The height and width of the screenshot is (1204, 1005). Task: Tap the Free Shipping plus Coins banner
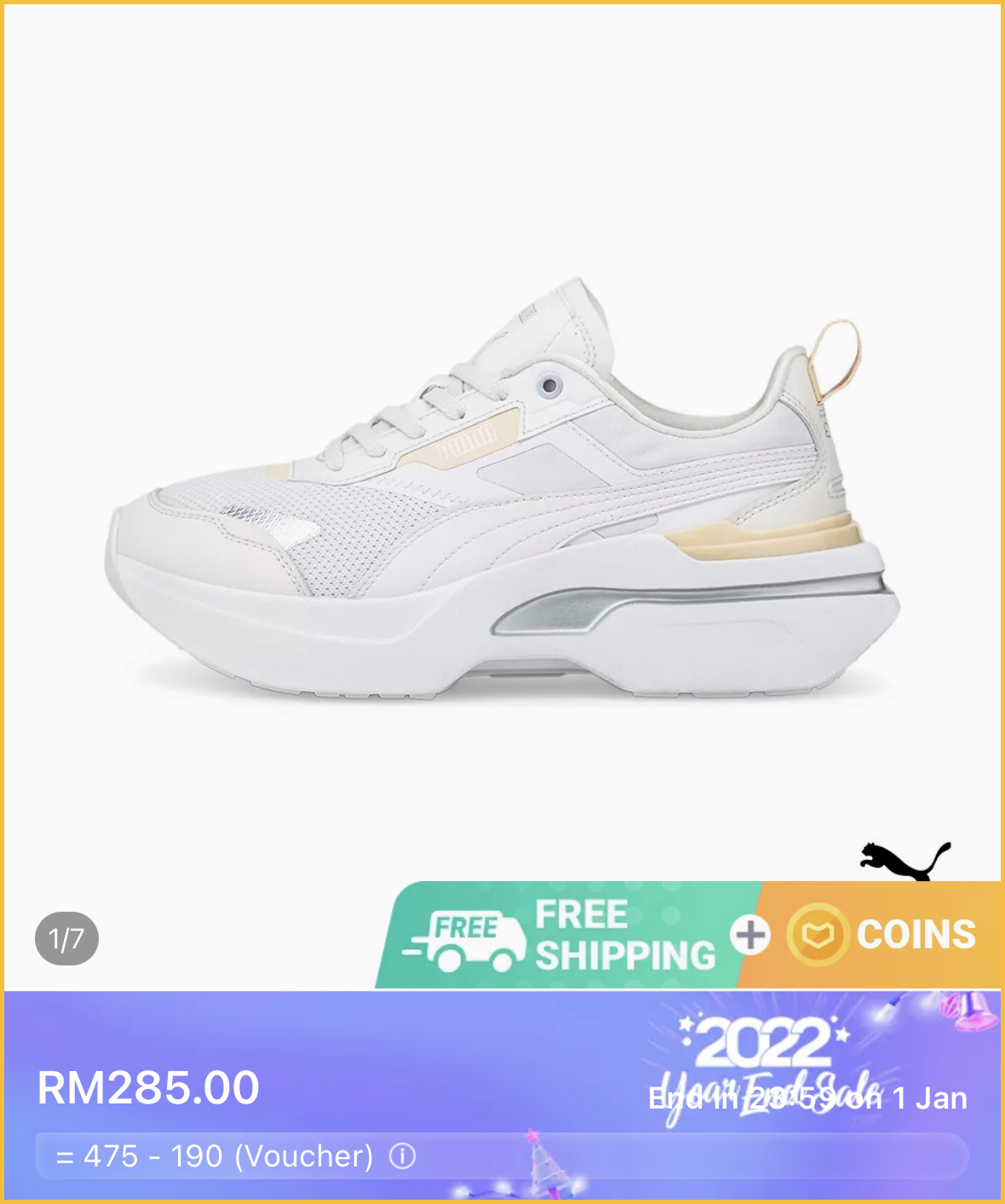click(688, 935)
